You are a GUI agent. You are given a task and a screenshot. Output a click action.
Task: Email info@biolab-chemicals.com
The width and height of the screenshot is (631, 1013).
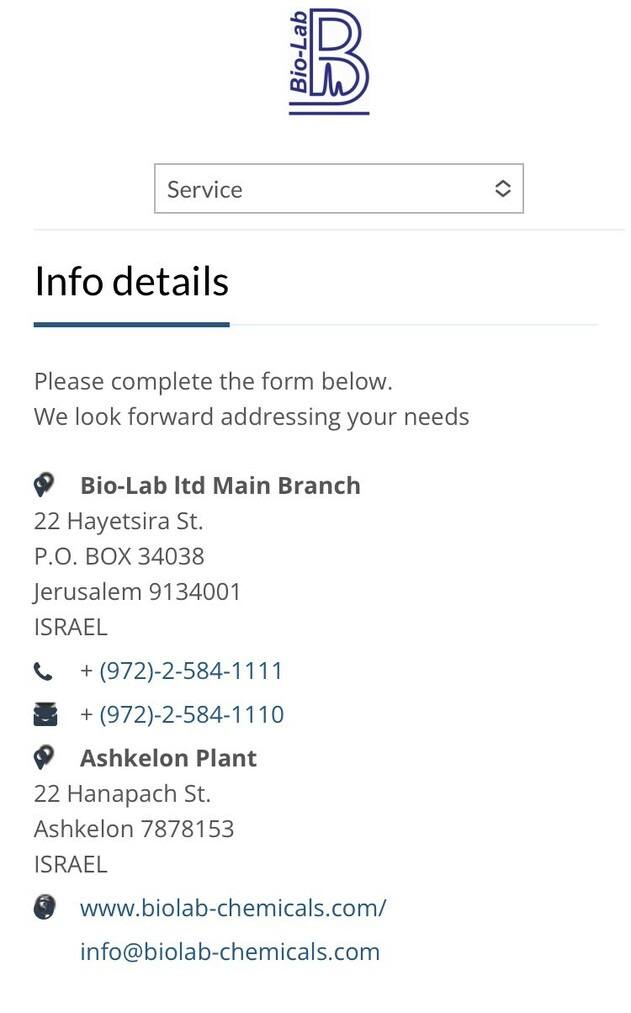[x=230, y=952]
